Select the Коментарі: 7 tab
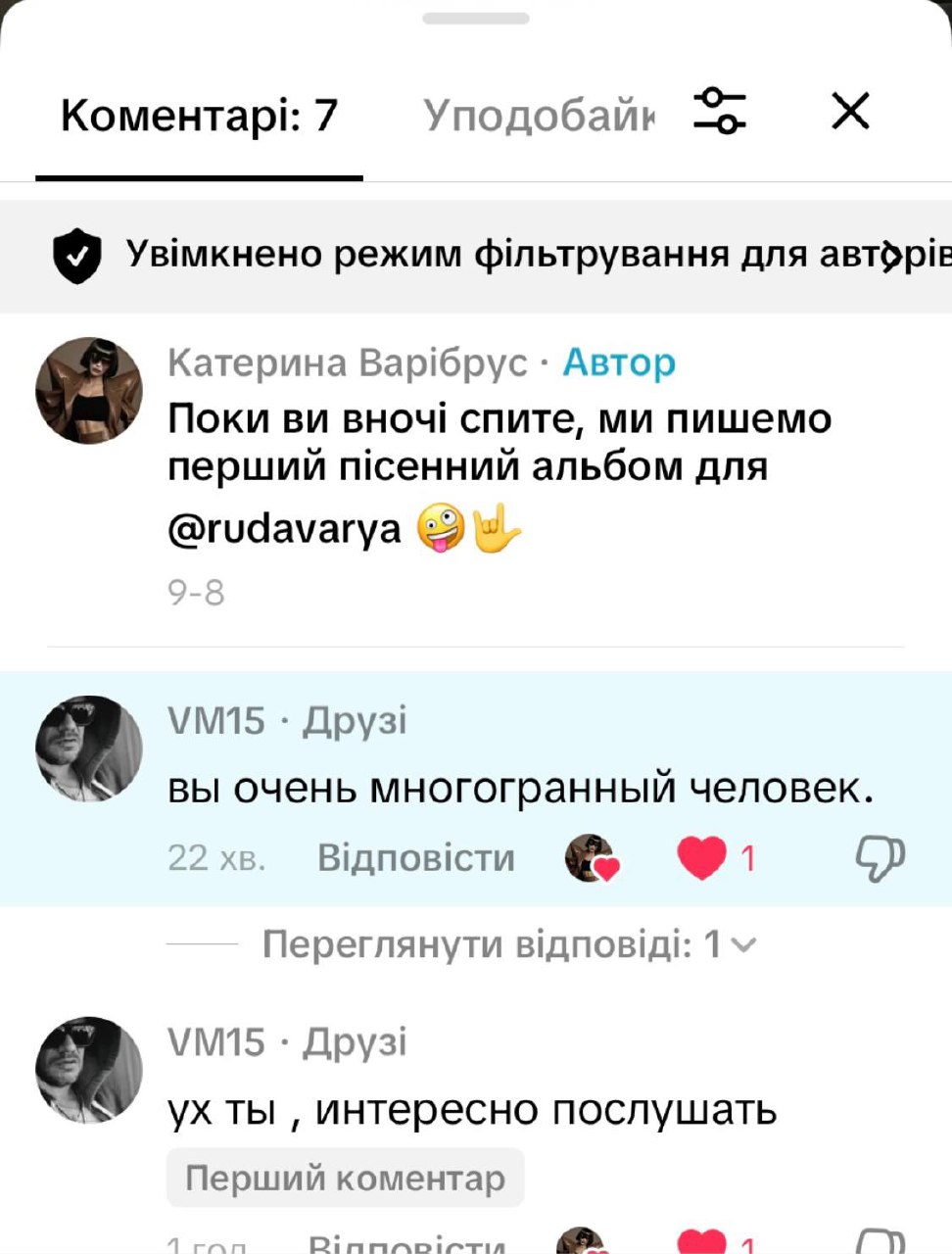 click(x=199, y=116)
